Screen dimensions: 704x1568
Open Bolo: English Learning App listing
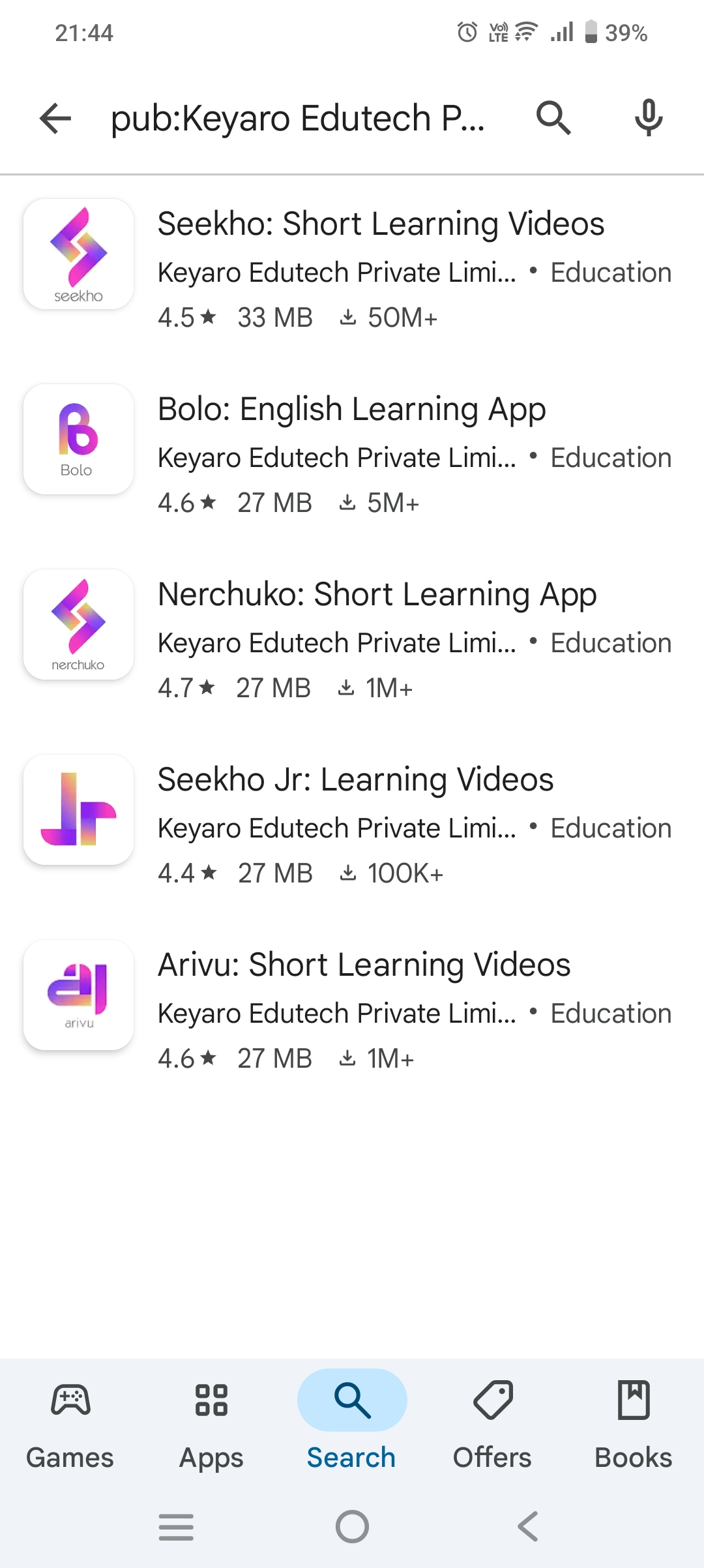click(352, 410)
